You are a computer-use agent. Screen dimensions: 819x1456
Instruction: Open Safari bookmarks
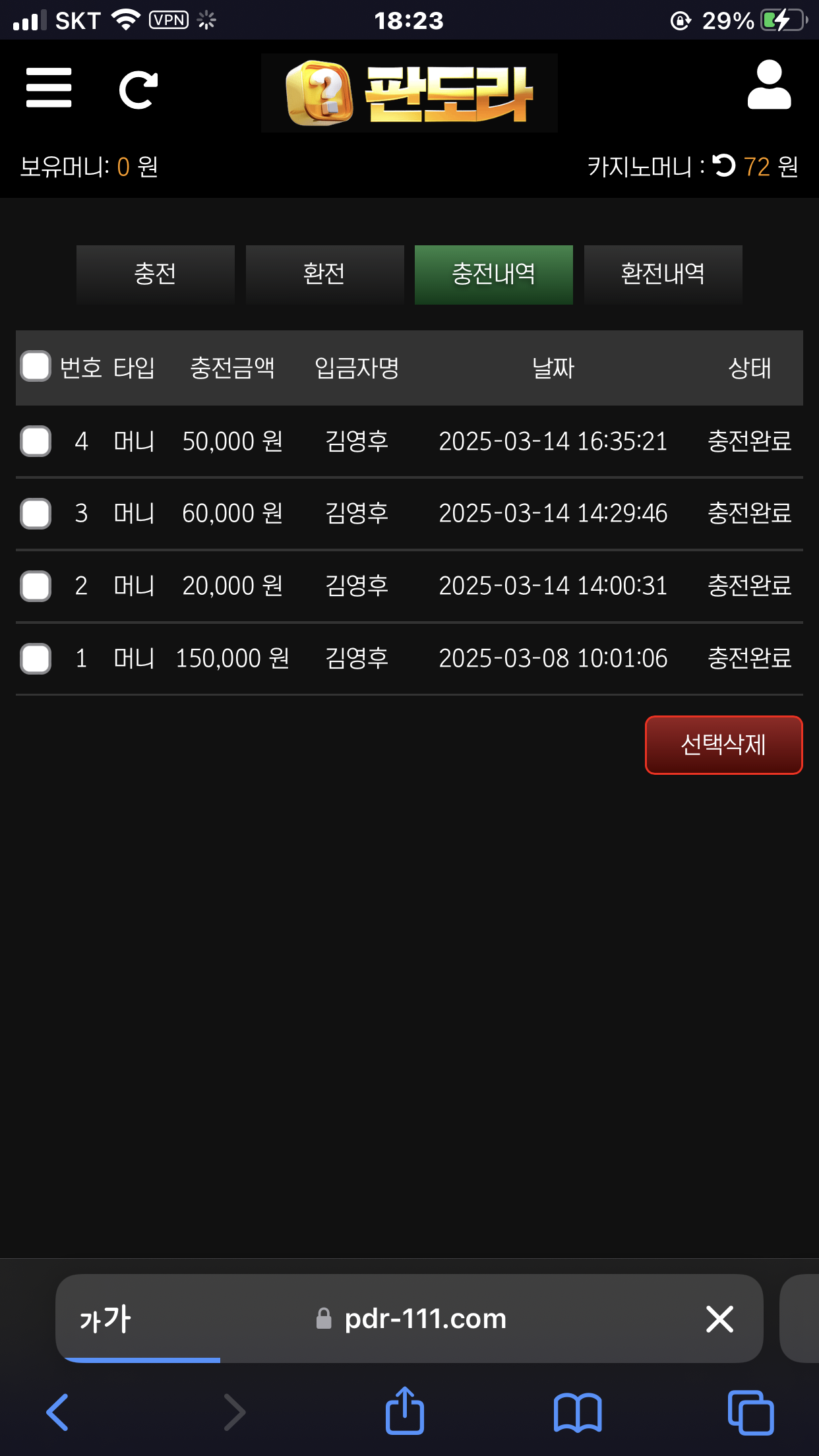point(578,1412)
